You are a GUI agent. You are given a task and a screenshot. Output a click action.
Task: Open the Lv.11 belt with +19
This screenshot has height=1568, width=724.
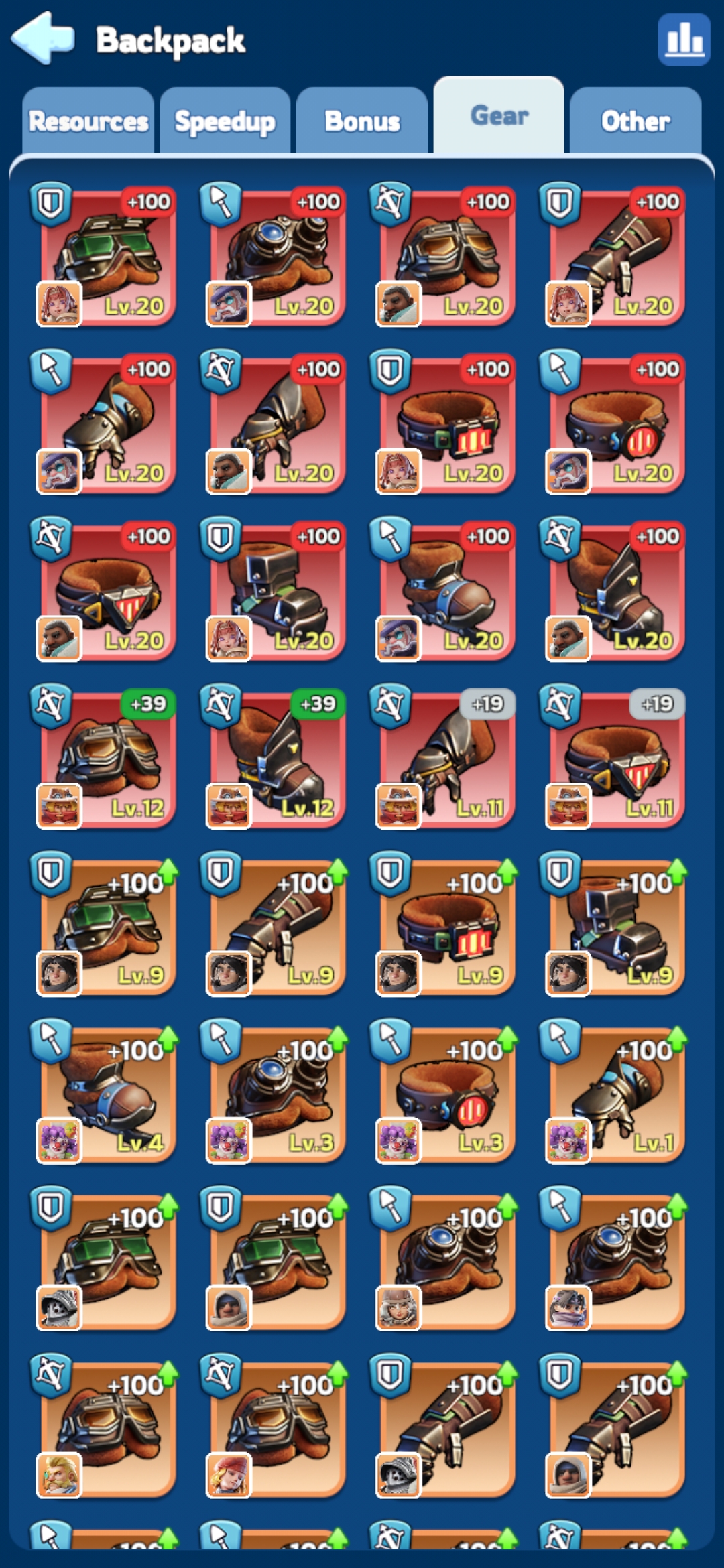click(x=615, y=759)
